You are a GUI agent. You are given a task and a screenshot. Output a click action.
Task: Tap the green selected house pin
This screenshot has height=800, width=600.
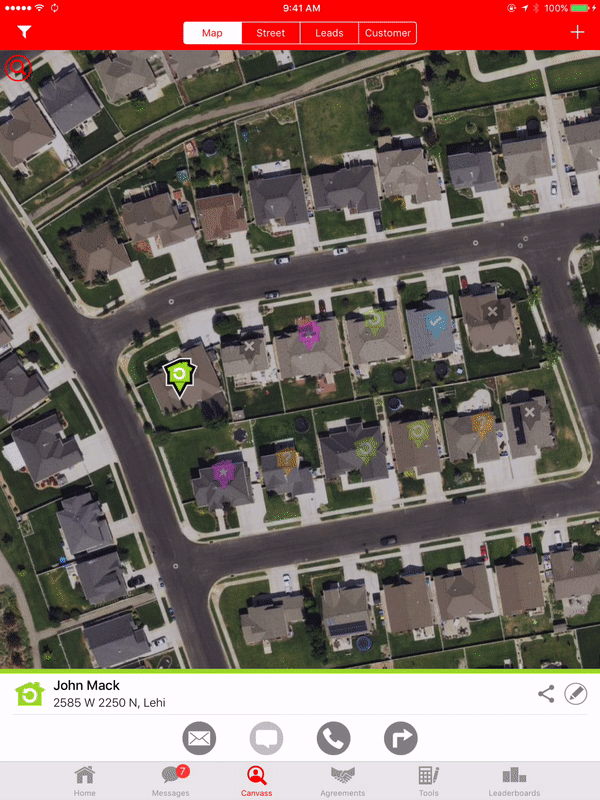(179, 376)
